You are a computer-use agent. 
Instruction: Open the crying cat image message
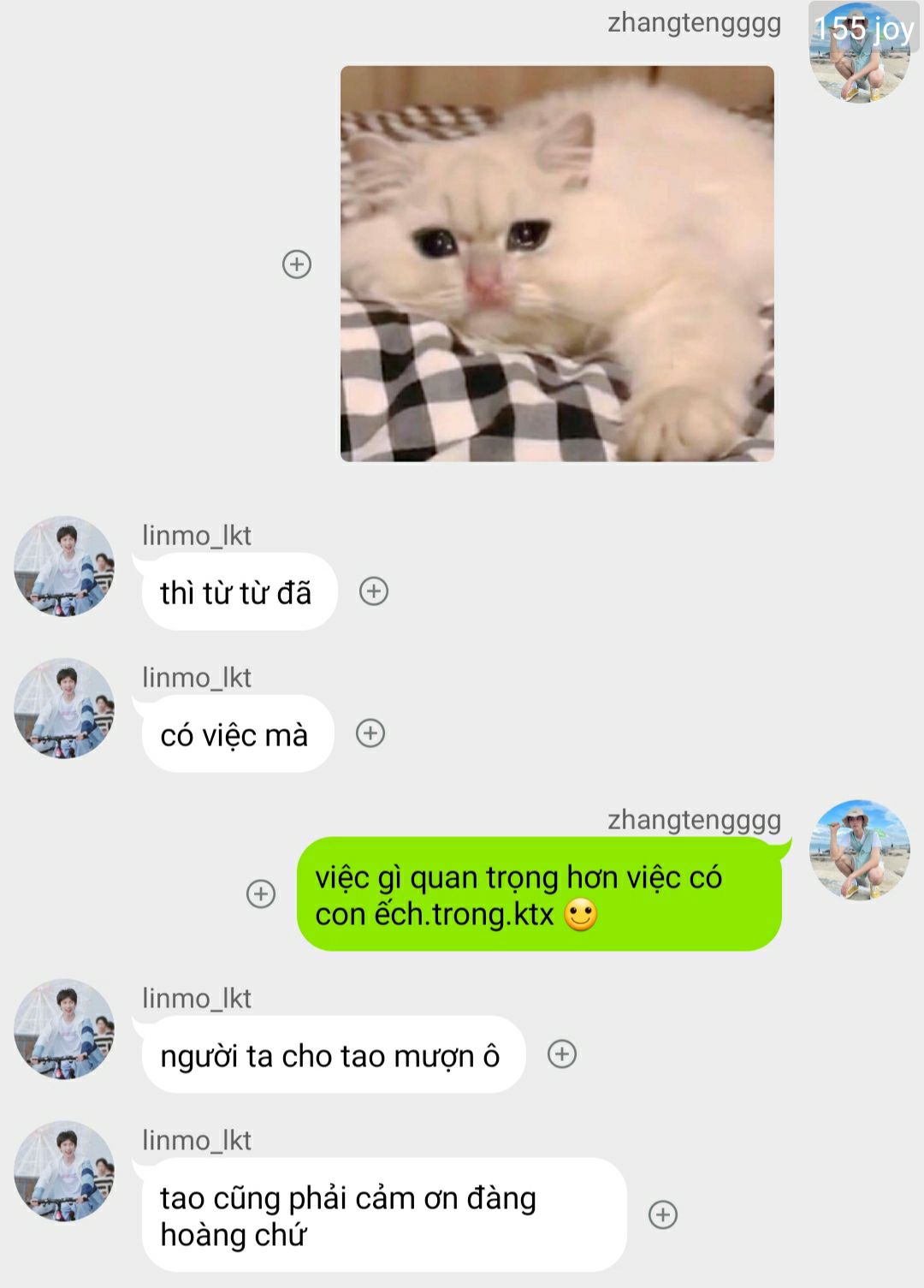(x=557, y=264)
